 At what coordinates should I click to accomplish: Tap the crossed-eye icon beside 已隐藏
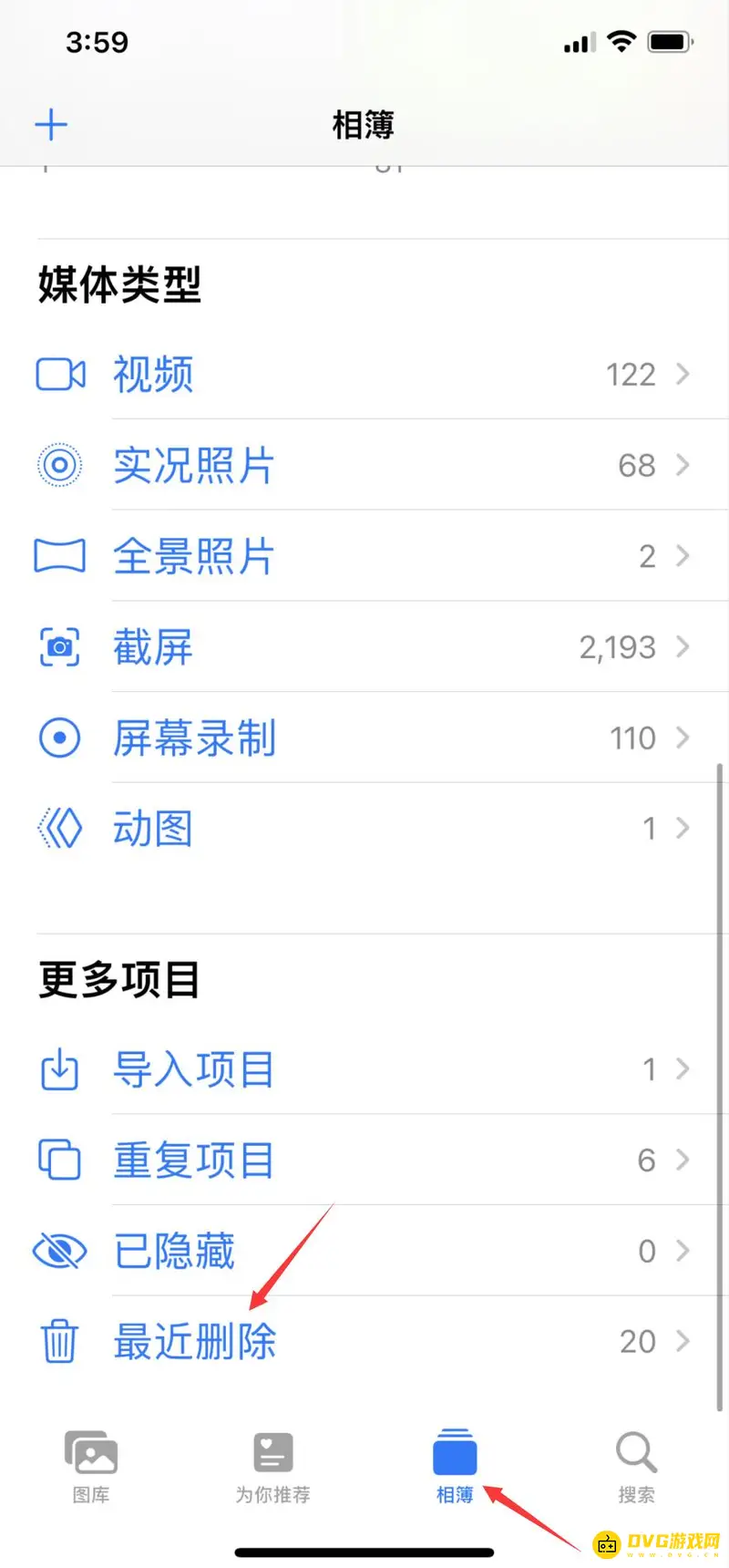coord(59,1251)
